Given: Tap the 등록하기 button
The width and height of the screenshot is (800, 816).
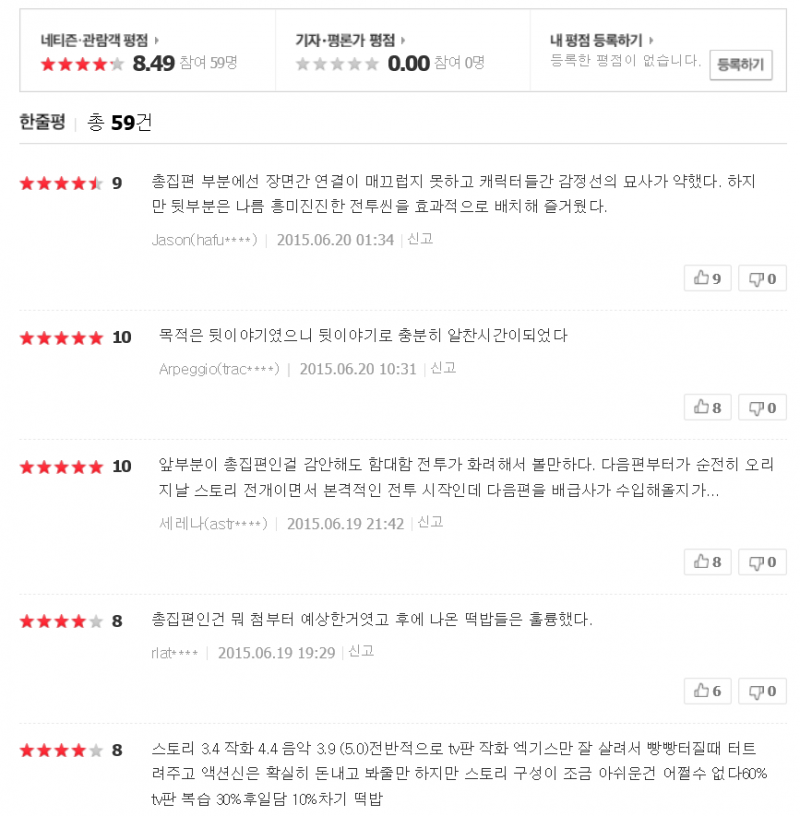Looking at the screenshot, I should (740, 64).
